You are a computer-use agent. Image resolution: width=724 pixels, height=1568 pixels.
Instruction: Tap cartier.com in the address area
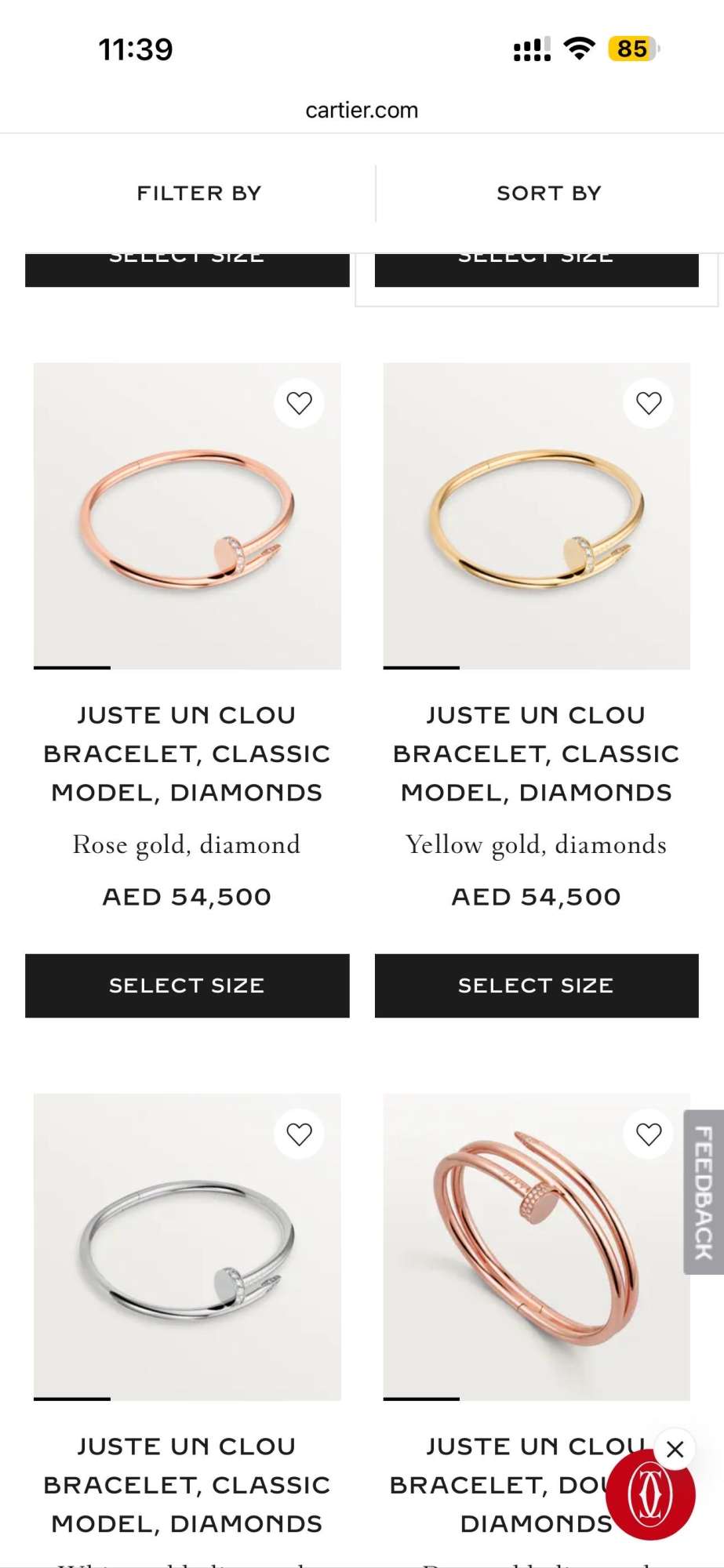pos(362,110)
